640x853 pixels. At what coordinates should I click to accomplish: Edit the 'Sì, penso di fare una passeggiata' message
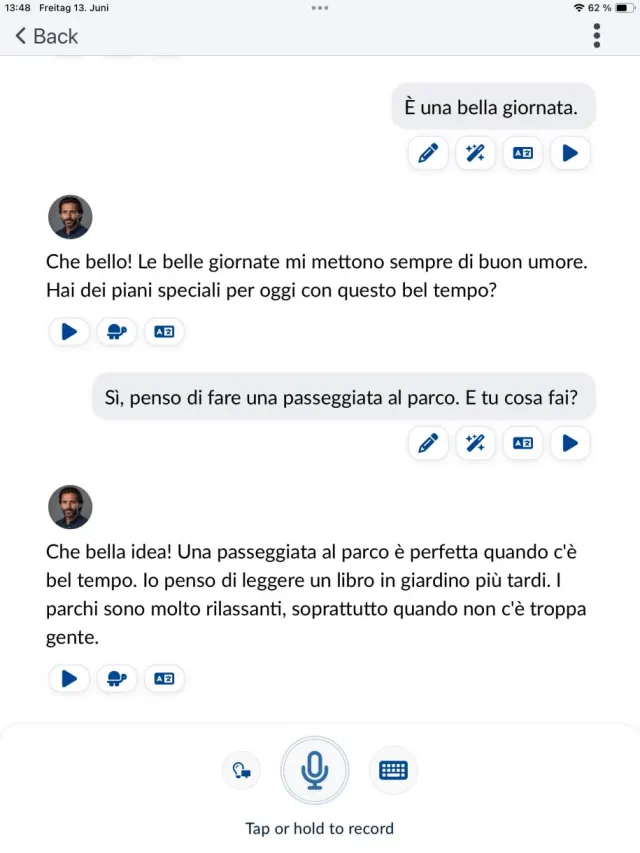pyautogui.click(x=428, y=443)
